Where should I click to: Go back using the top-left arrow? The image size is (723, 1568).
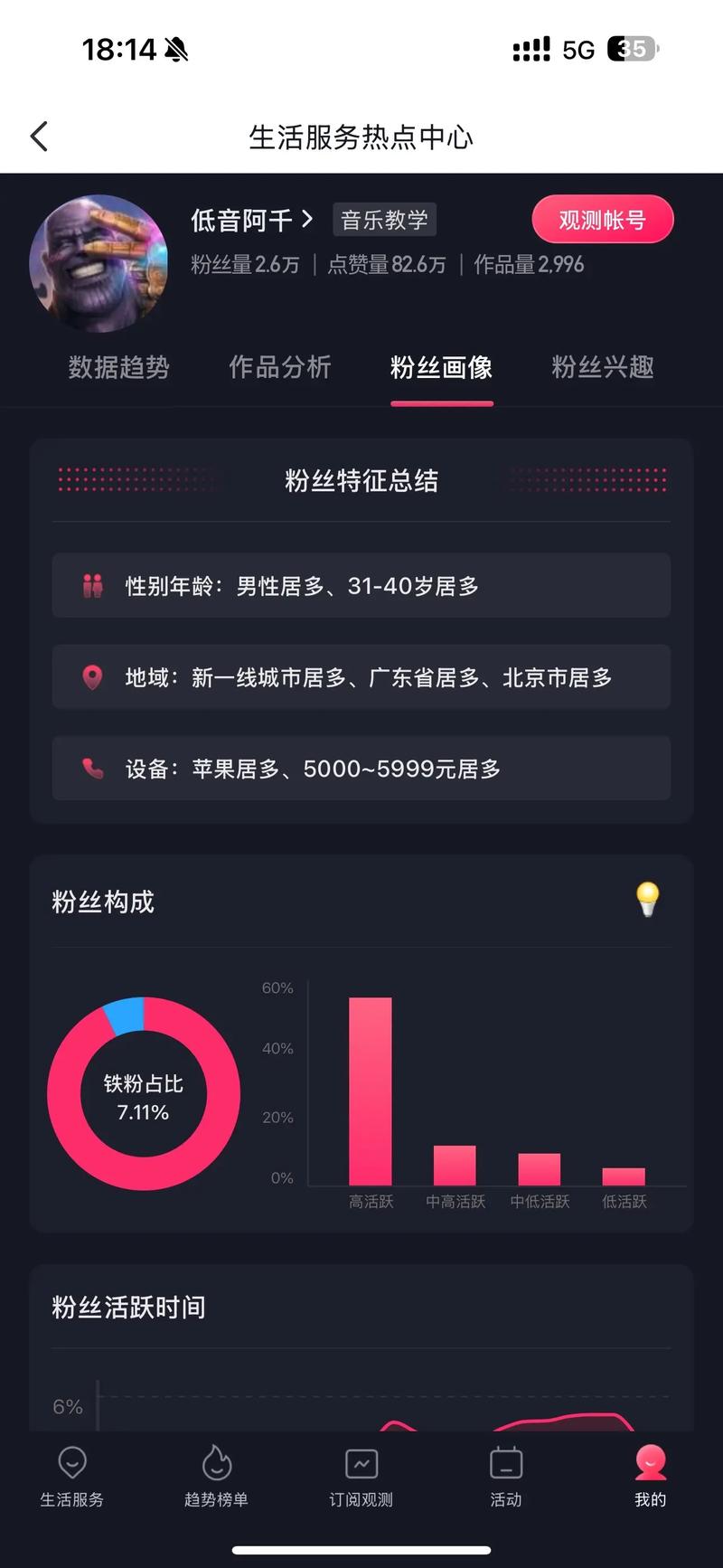[x=39, y=137]
